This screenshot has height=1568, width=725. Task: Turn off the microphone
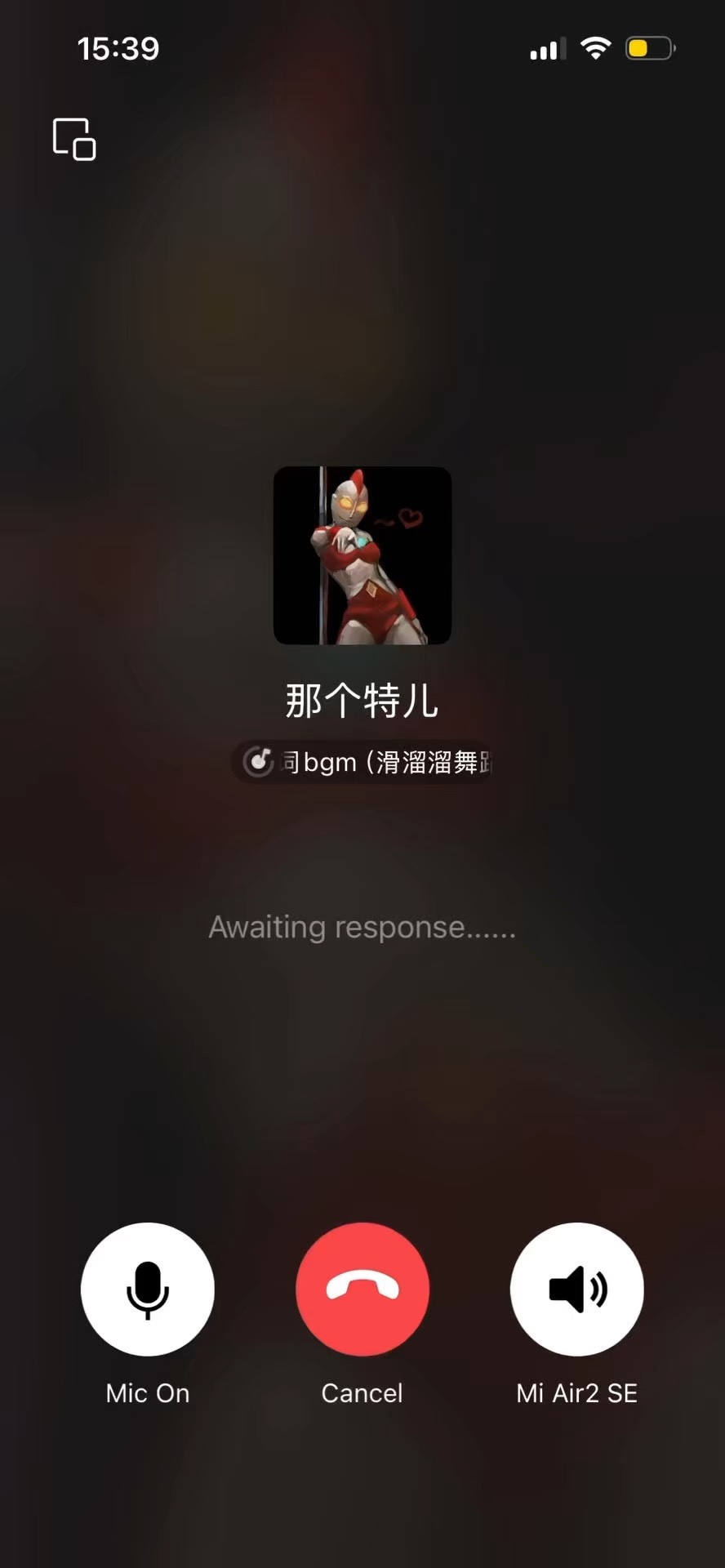click(148, 1289)
